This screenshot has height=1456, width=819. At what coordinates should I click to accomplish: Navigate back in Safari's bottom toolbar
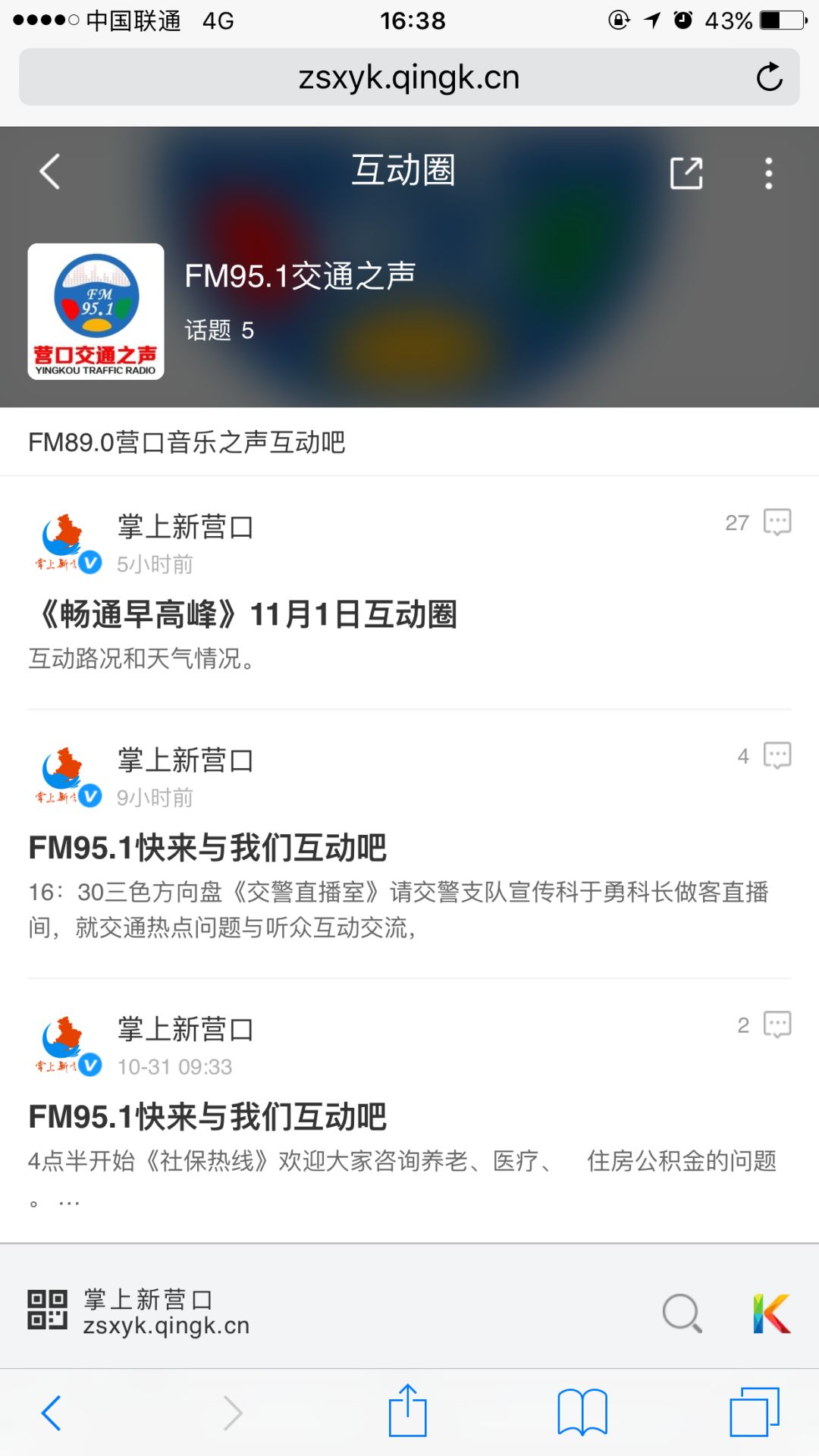(52, 1413)
